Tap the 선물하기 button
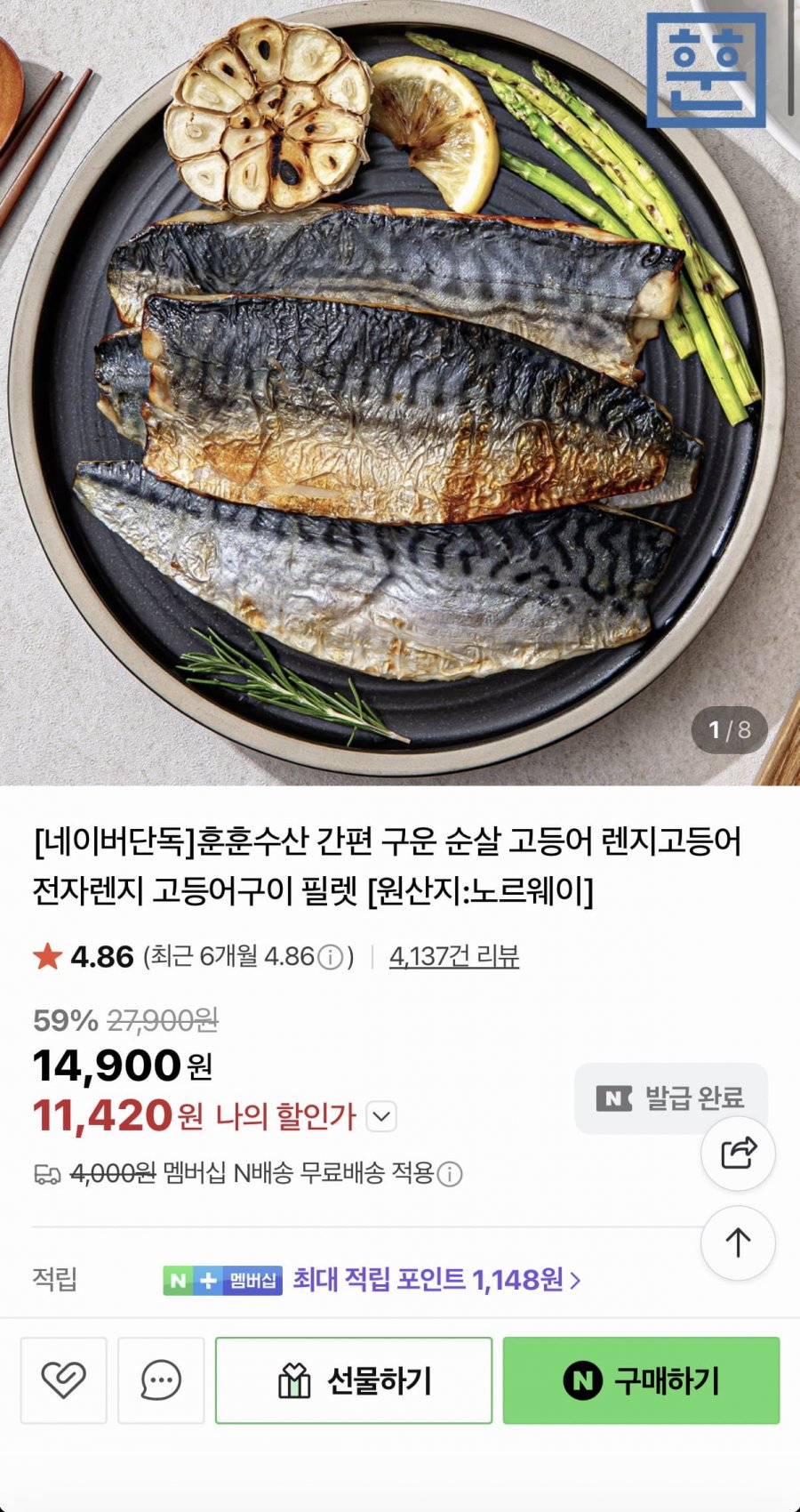800x1512 pixels. (354, 1380)
